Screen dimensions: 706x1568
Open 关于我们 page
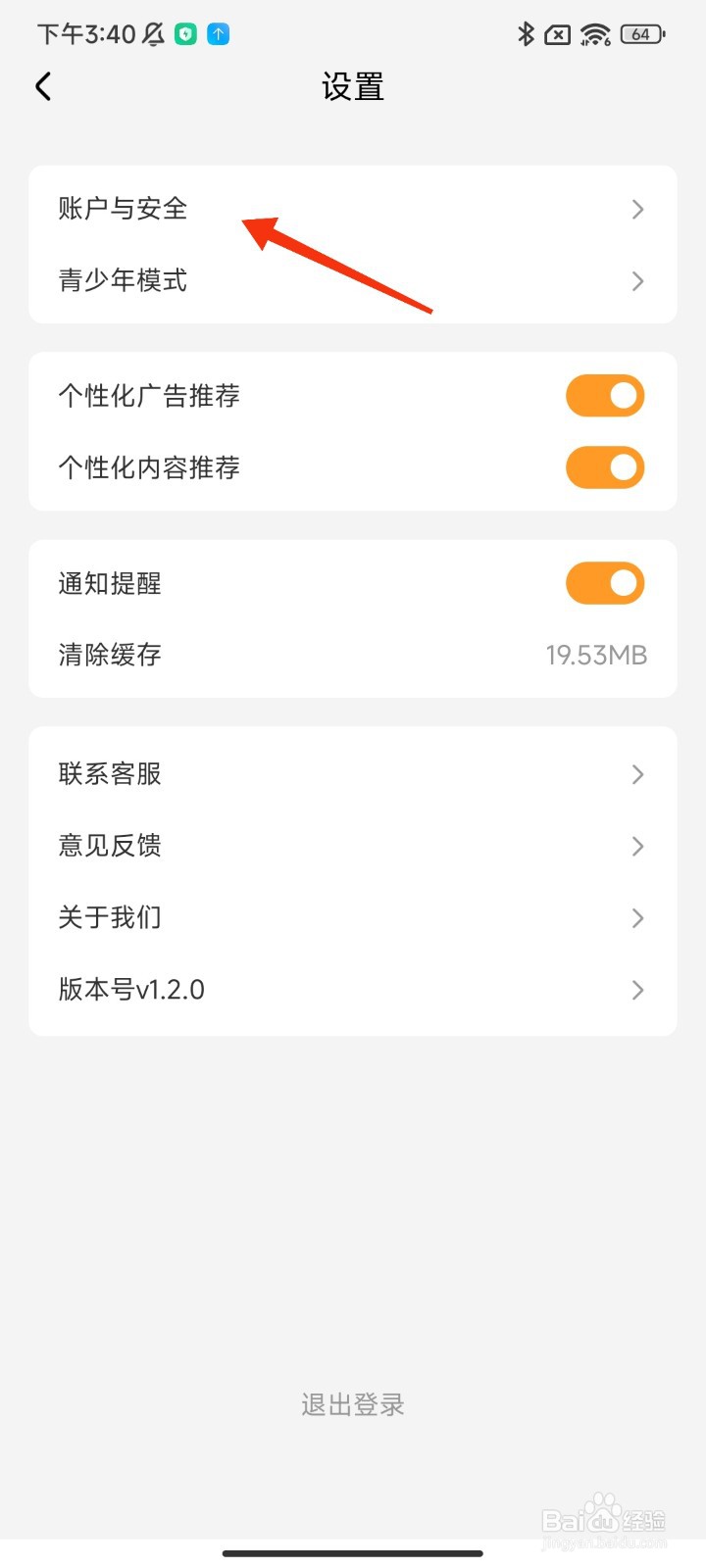pos(353,918)
